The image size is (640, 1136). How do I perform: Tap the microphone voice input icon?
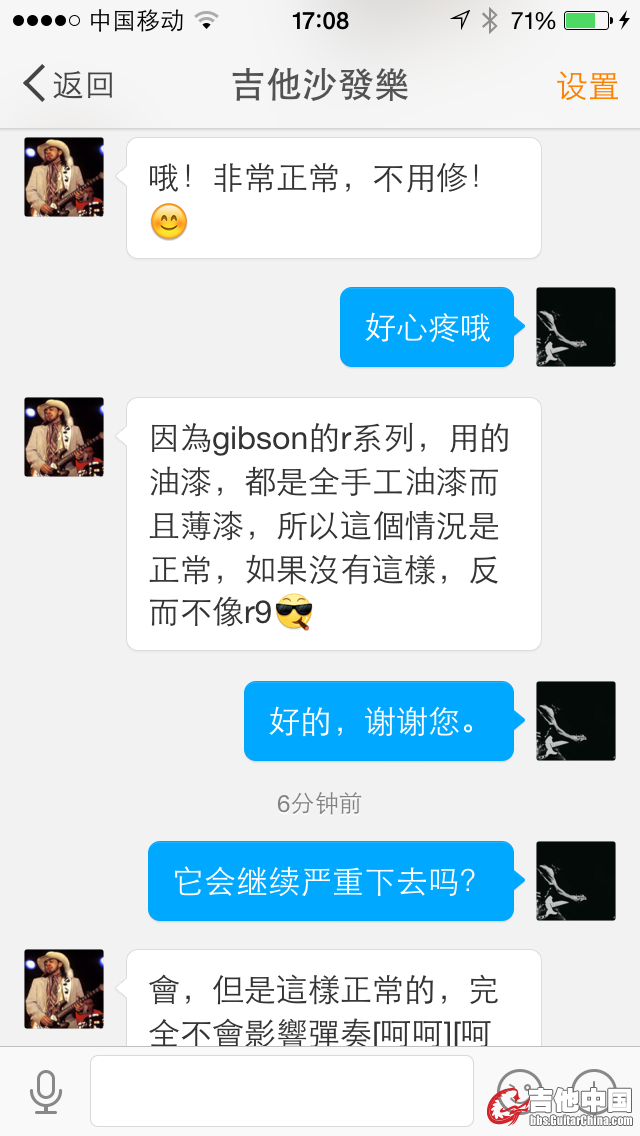(x=45, y=1091)
